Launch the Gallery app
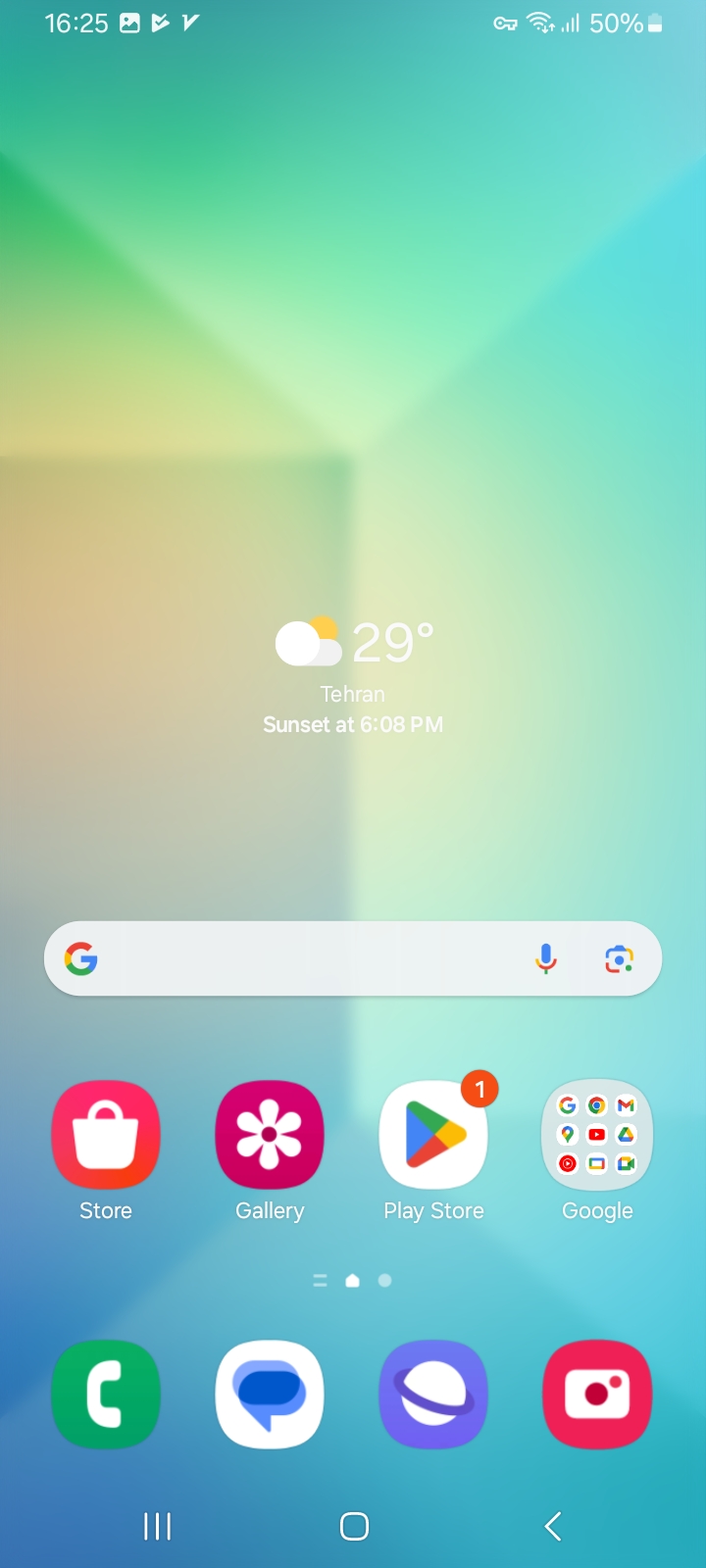Screen dimensions: 706x1568 pos(270,1135)
